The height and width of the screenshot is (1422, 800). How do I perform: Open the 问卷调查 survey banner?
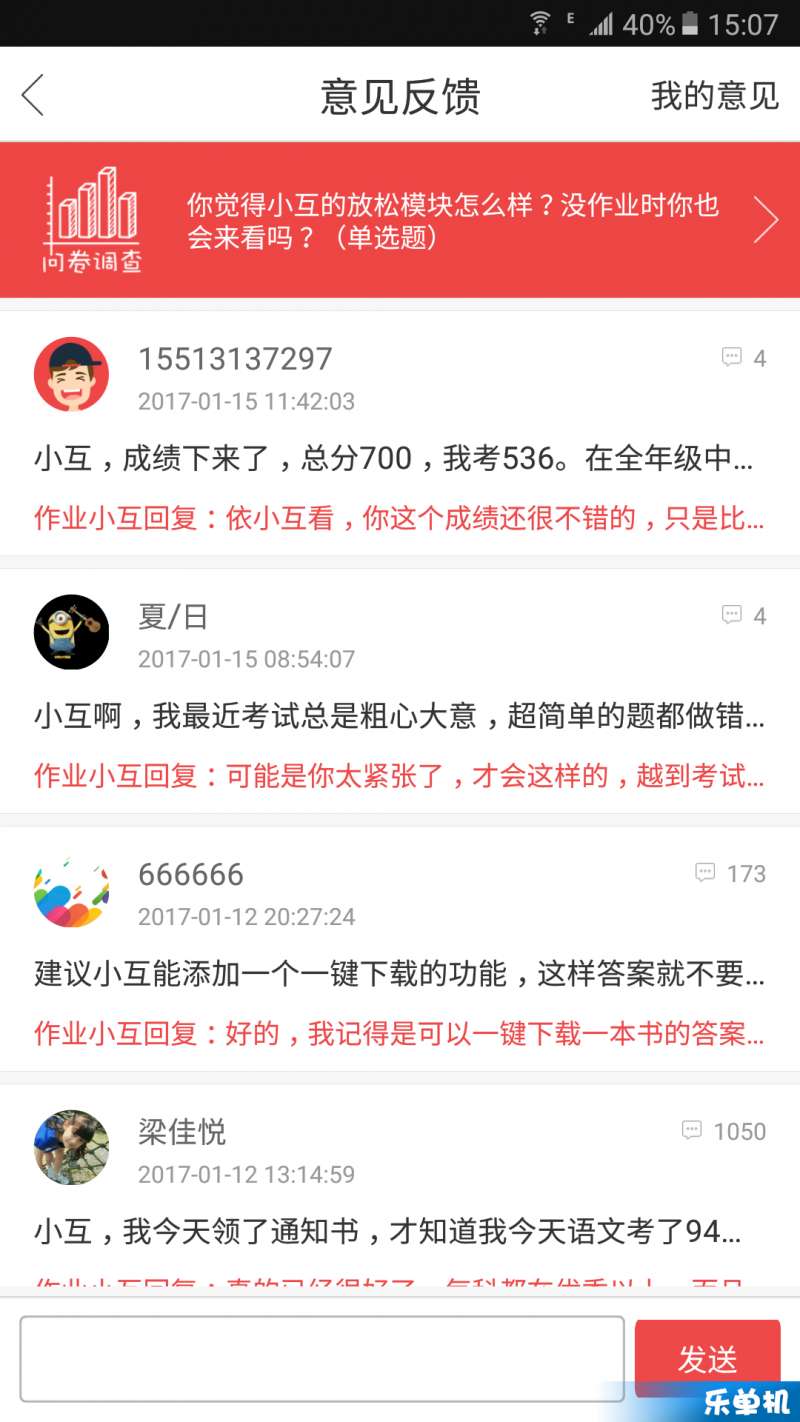point(400,220)
